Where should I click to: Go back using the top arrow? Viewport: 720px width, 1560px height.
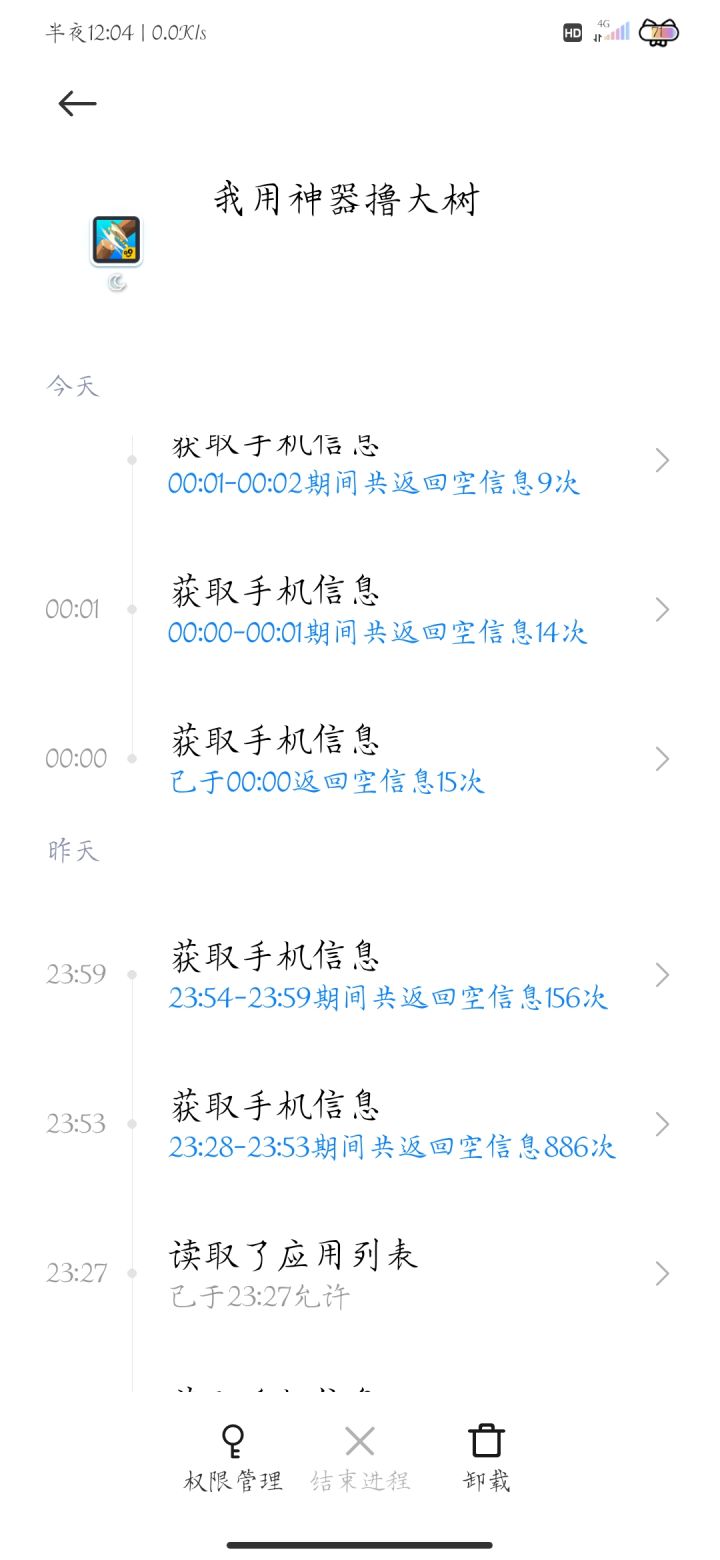[77, 103]
